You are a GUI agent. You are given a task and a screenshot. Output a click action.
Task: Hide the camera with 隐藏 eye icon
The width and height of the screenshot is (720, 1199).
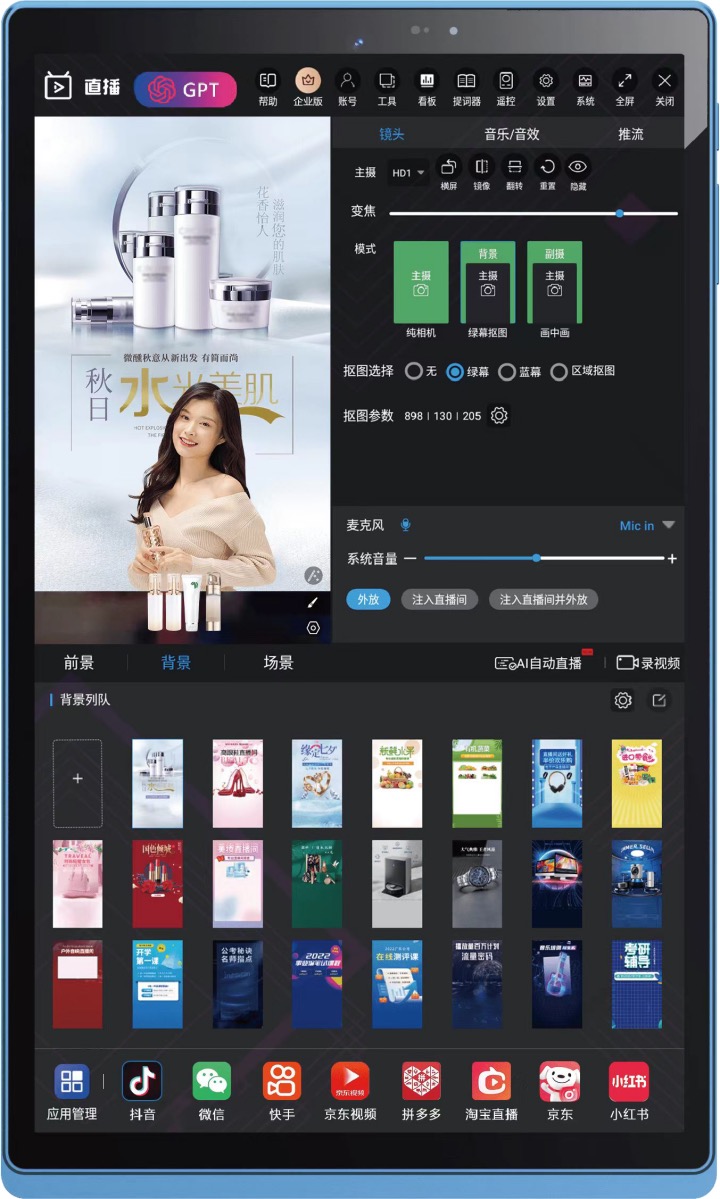578,173
